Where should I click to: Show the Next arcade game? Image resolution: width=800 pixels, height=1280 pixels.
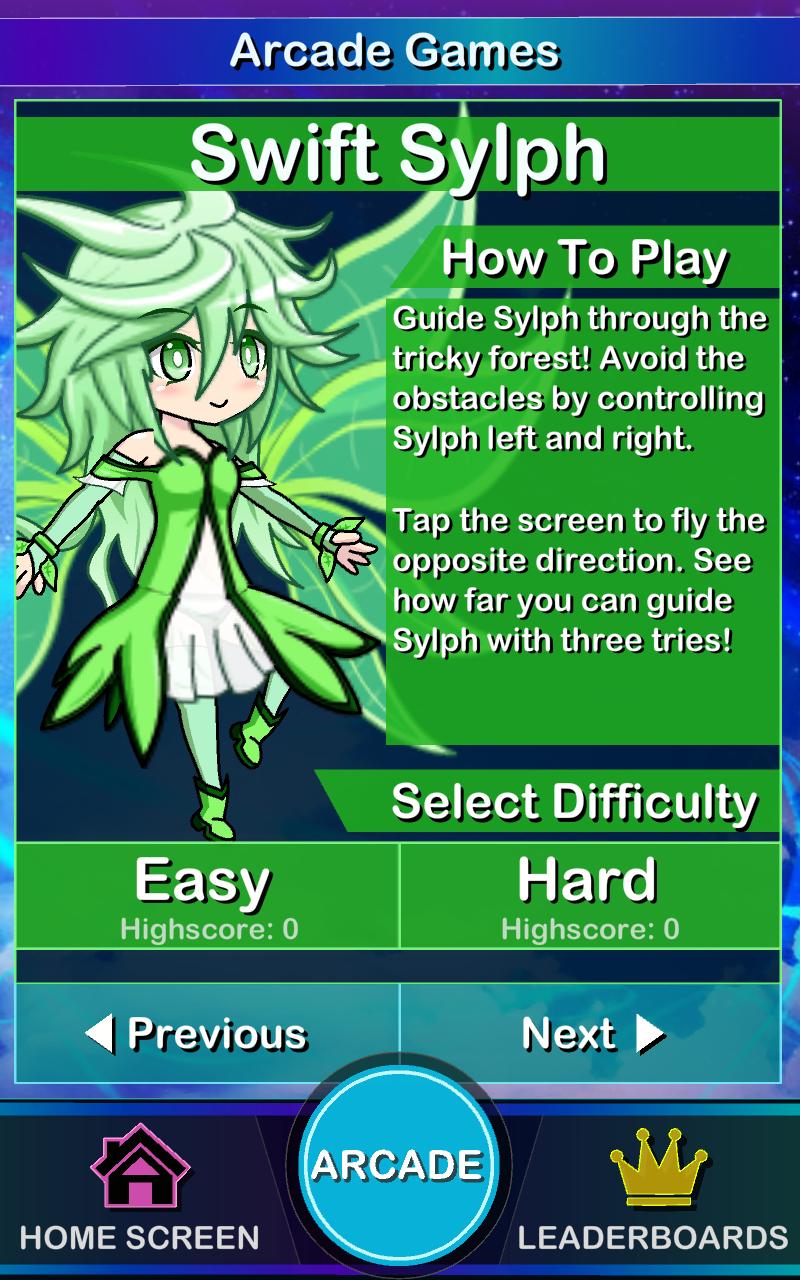(590, 1033)
